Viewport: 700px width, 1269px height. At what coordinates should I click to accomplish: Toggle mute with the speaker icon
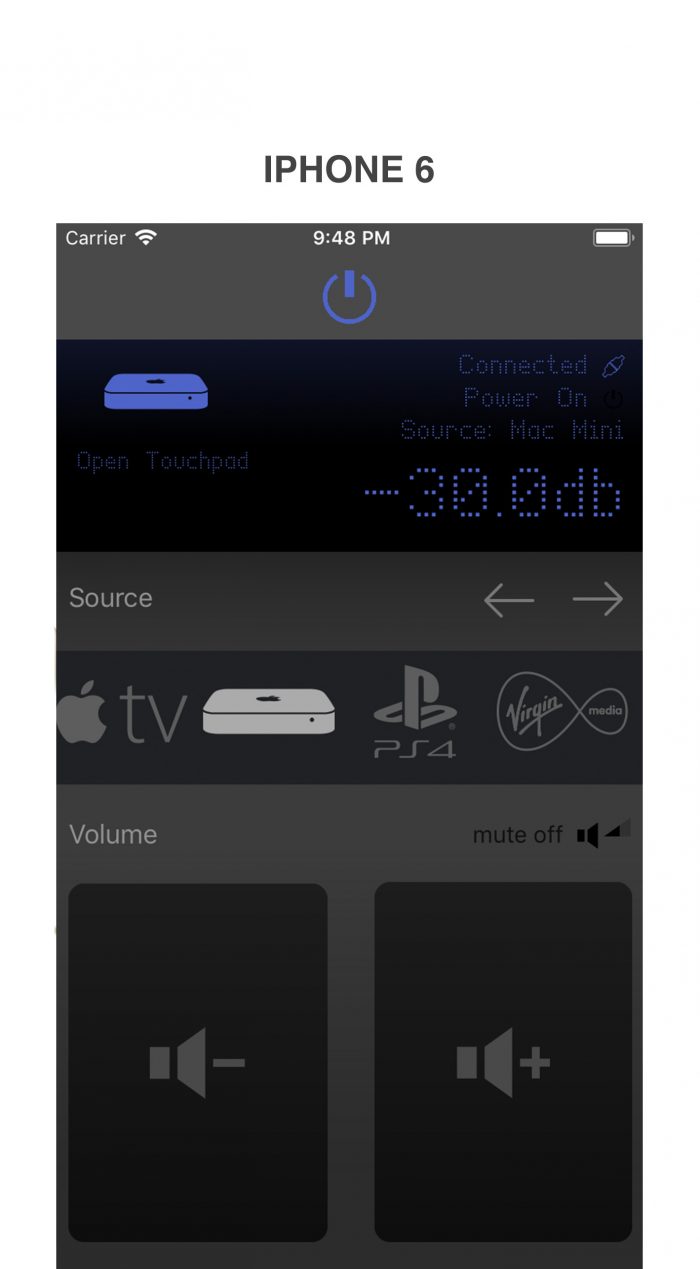click(x=603, y=833)
